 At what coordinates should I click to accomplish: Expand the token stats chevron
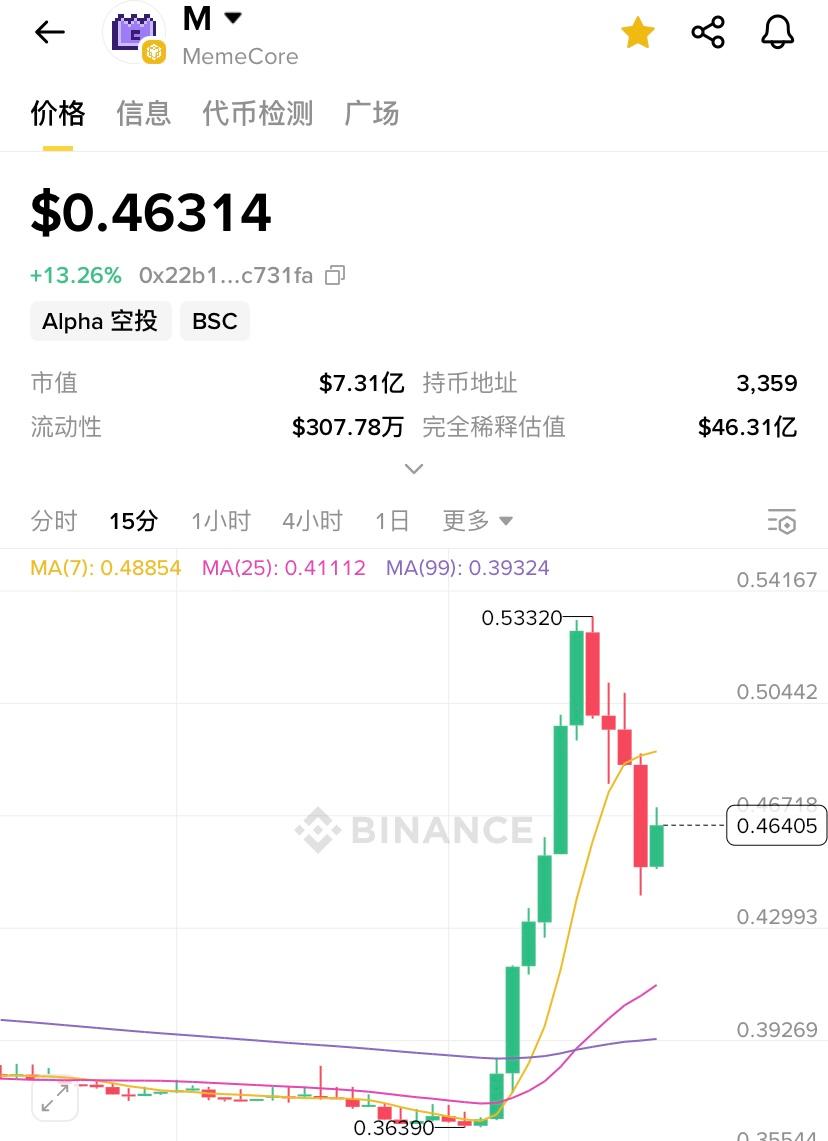[x=413, y=469]
